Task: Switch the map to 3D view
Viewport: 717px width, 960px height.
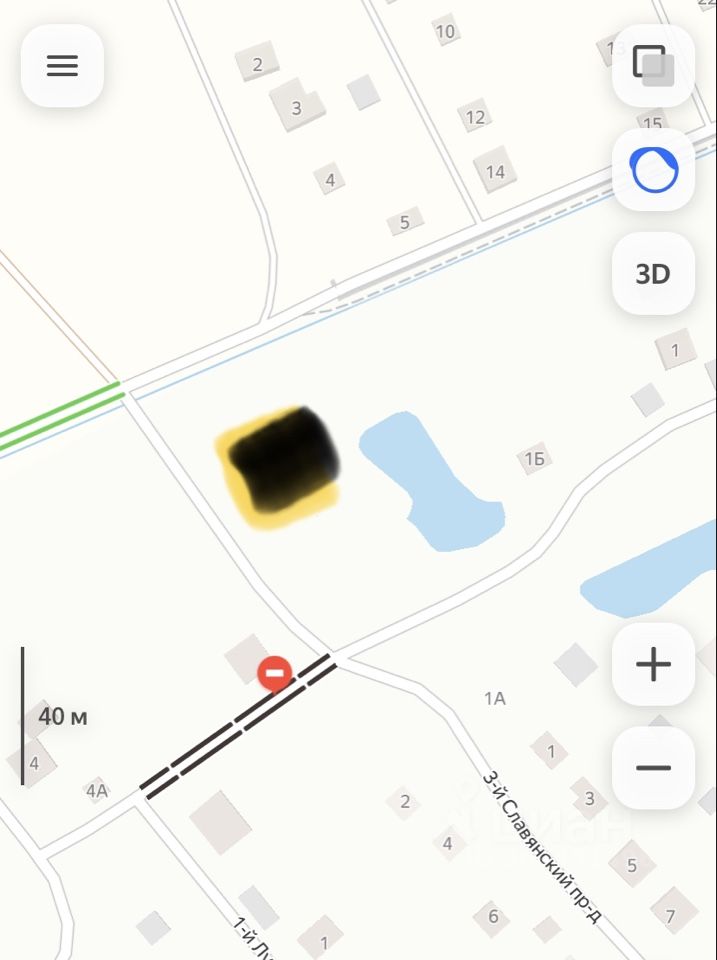Action: (x=653, y=274)
